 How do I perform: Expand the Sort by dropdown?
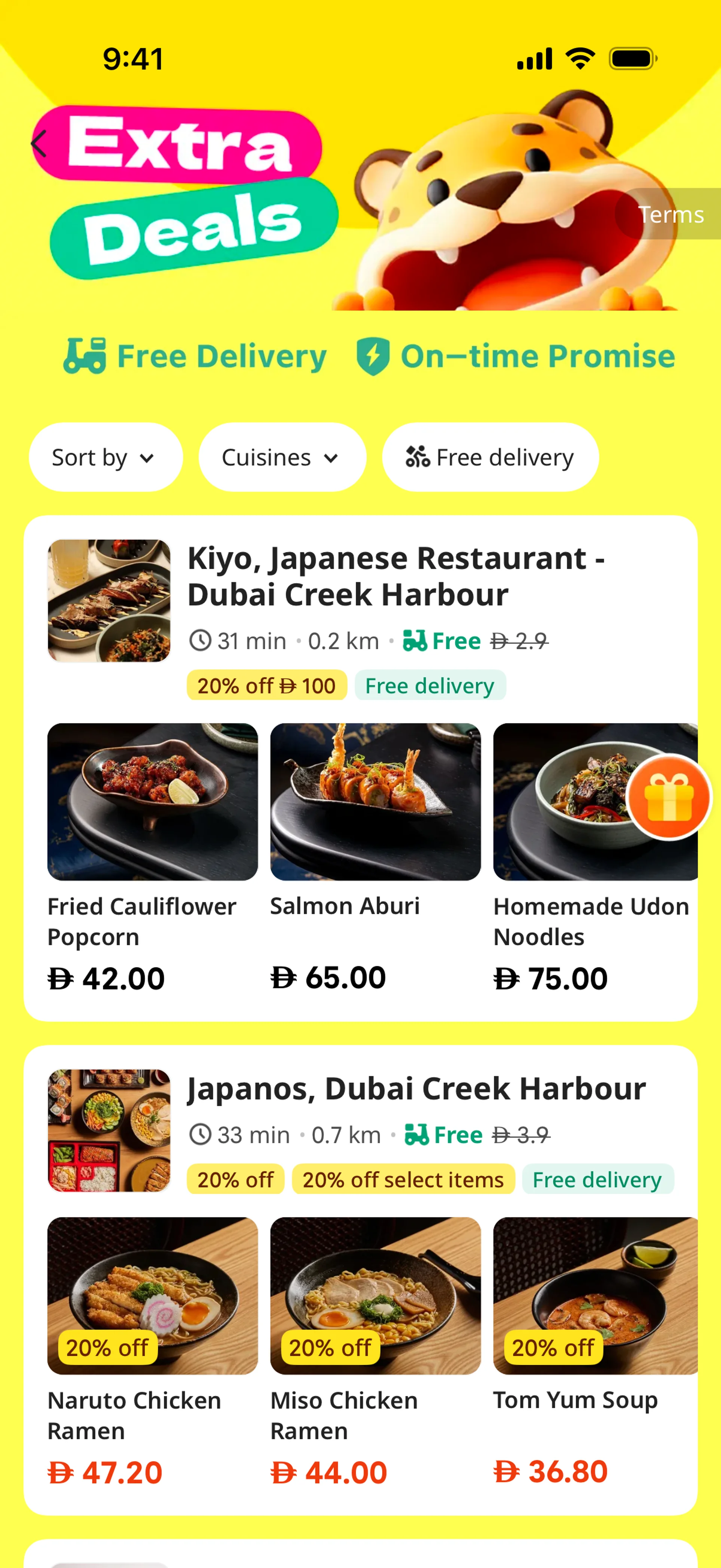coord(105,457)
